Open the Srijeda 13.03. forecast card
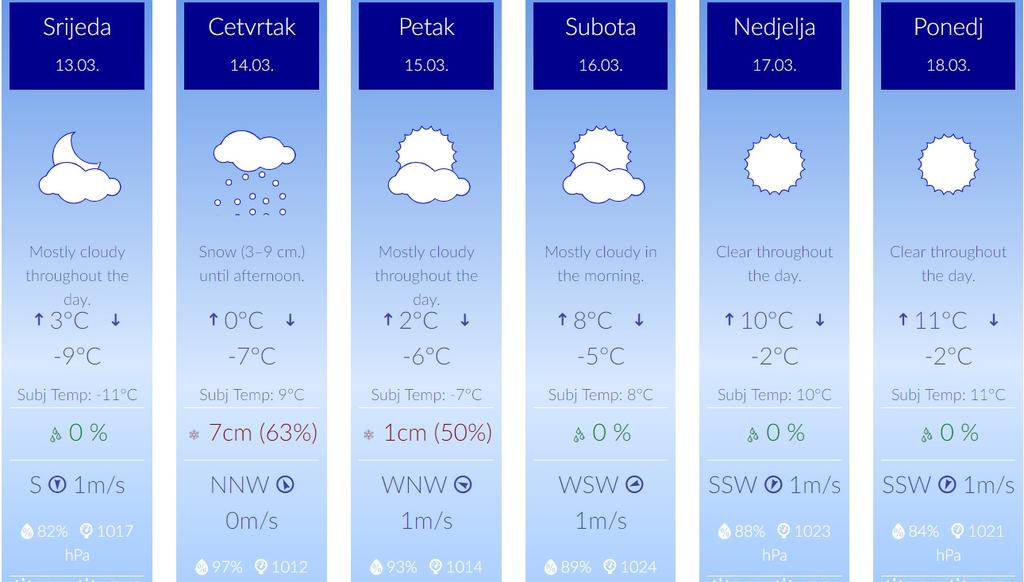This screenshot has height=582, width=1024. (77, 46)
